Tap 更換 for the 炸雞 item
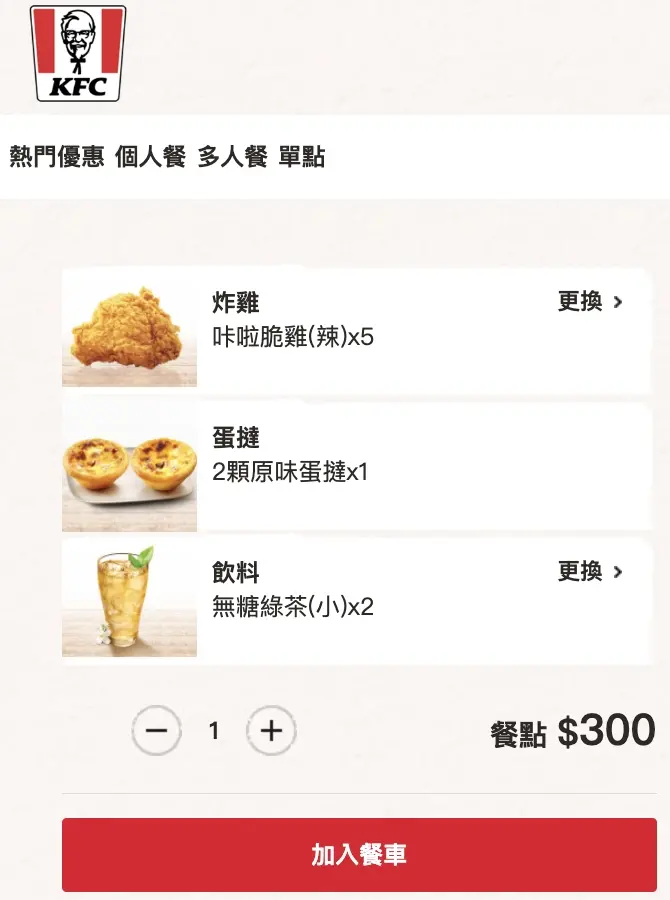This screenshot has height=900, width=670. click(x=590, y=301)
